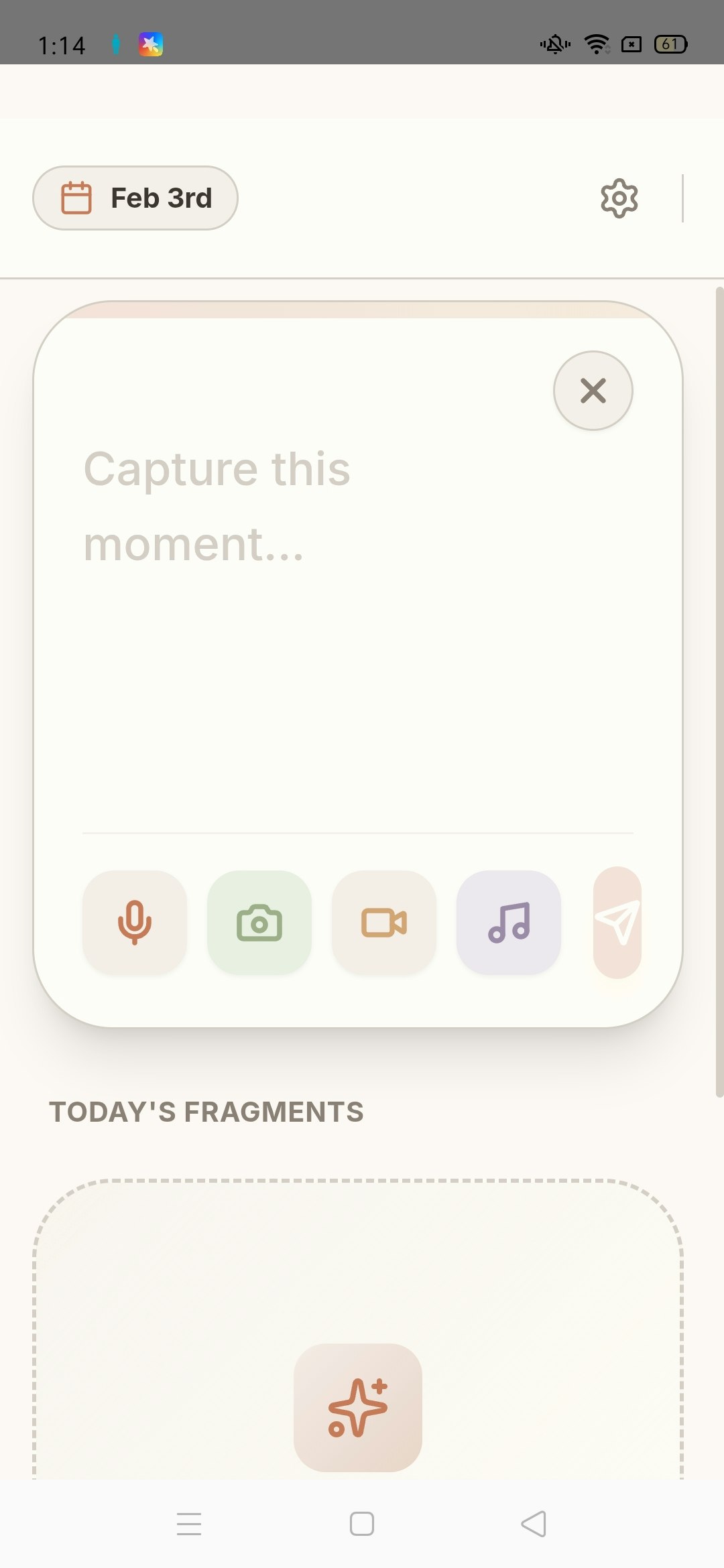Send the fragment with the paper plane
724x1568 pixels.
(x=617, y=923)
